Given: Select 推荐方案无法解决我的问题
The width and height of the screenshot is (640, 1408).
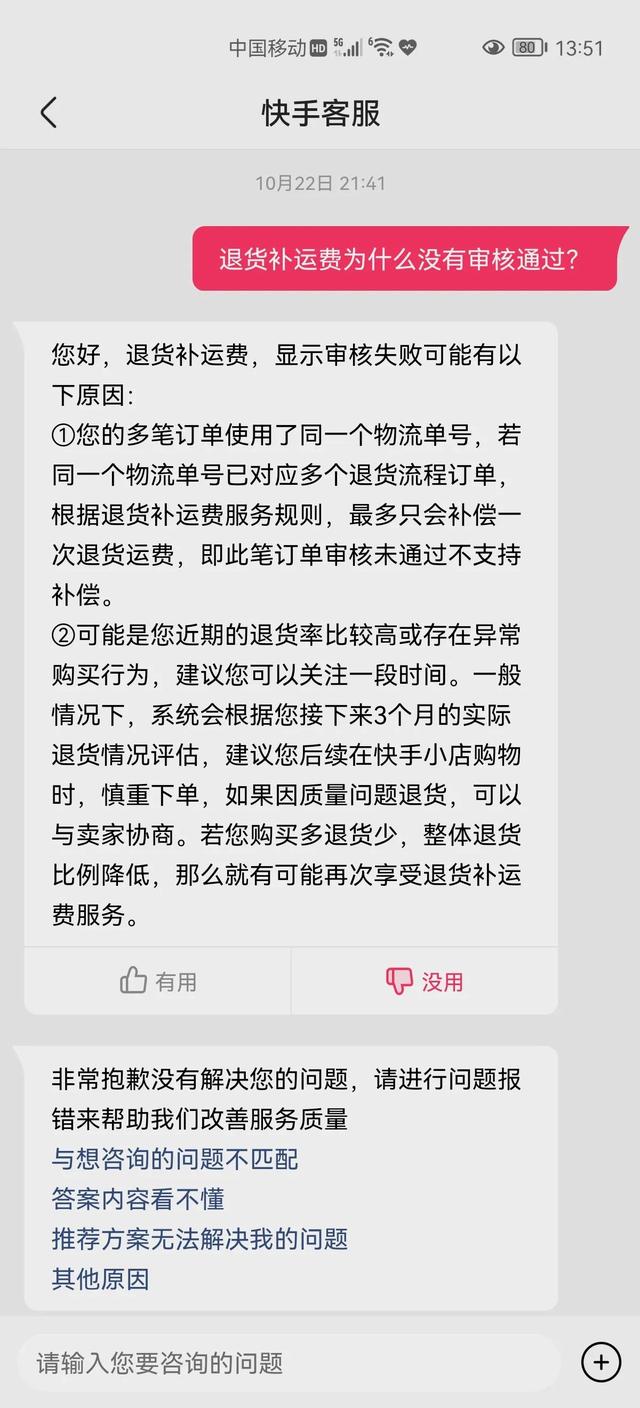Looking at the screenshot, I should coord(200,1239).
